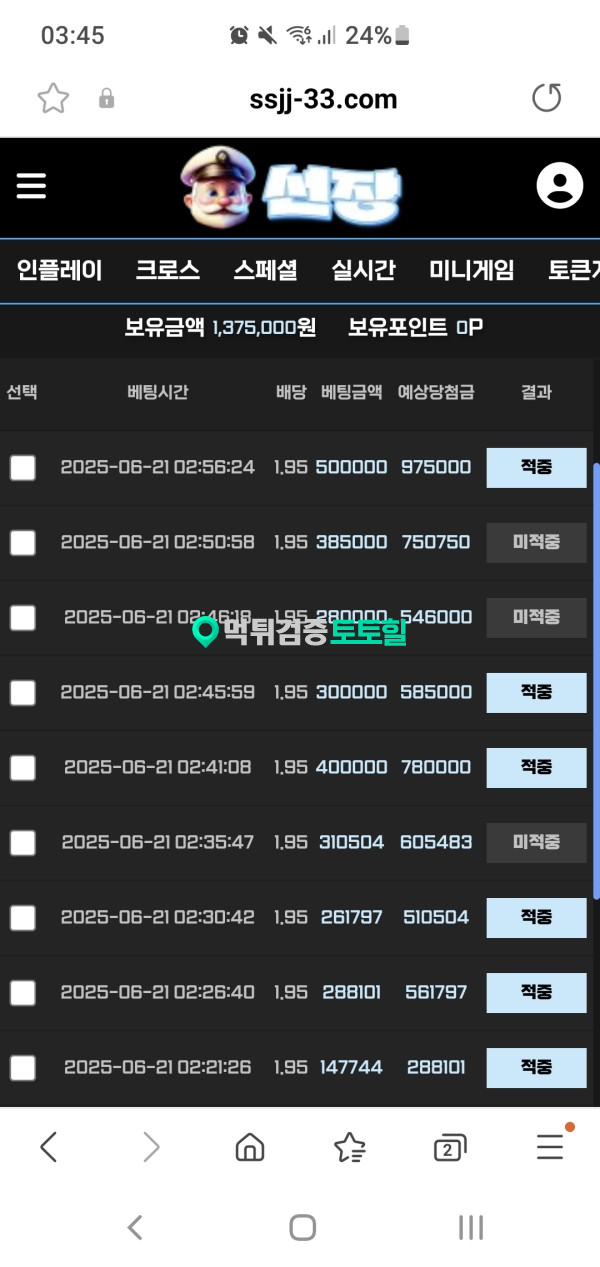Switch to the 미니게임 tab

click(x=472, y=270)
